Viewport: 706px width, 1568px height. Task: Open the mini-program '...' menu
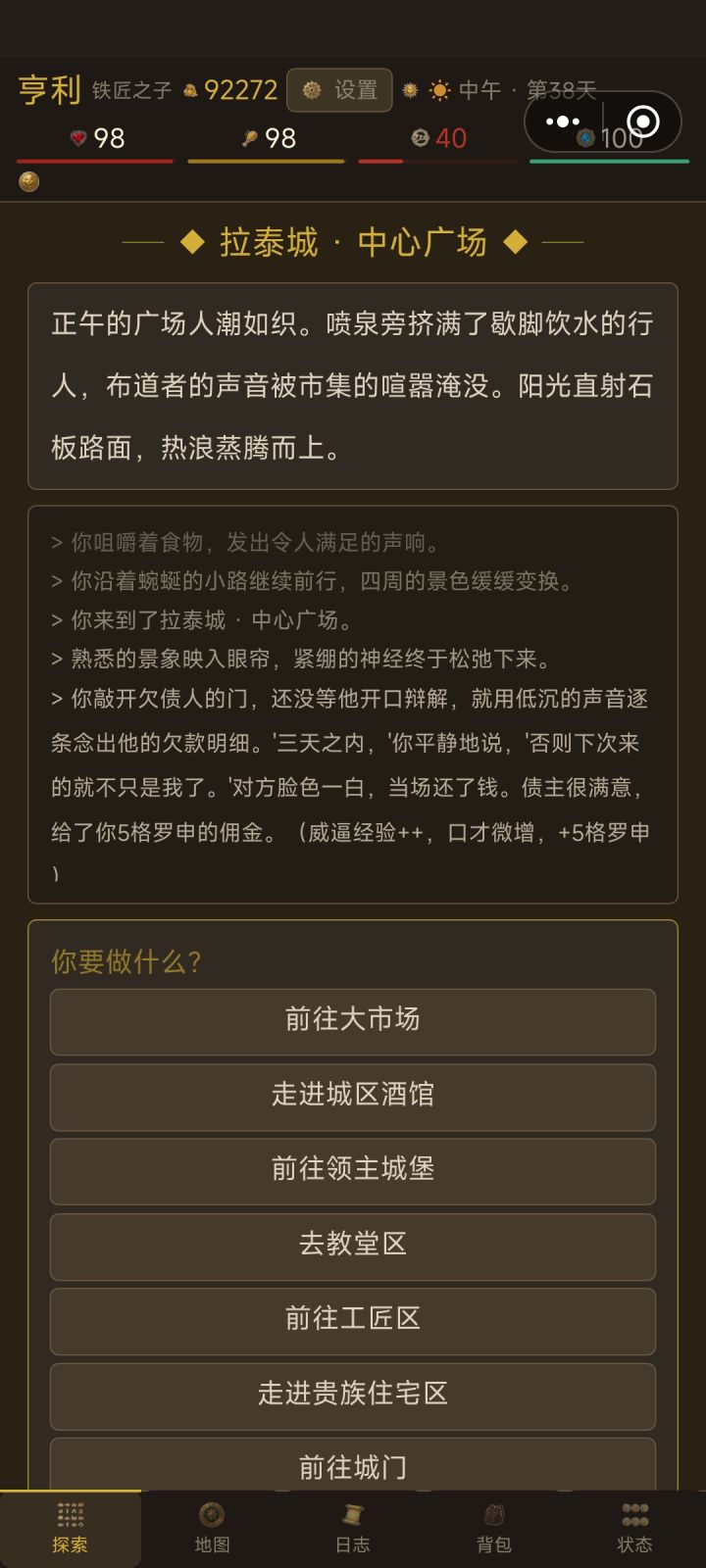562,121
